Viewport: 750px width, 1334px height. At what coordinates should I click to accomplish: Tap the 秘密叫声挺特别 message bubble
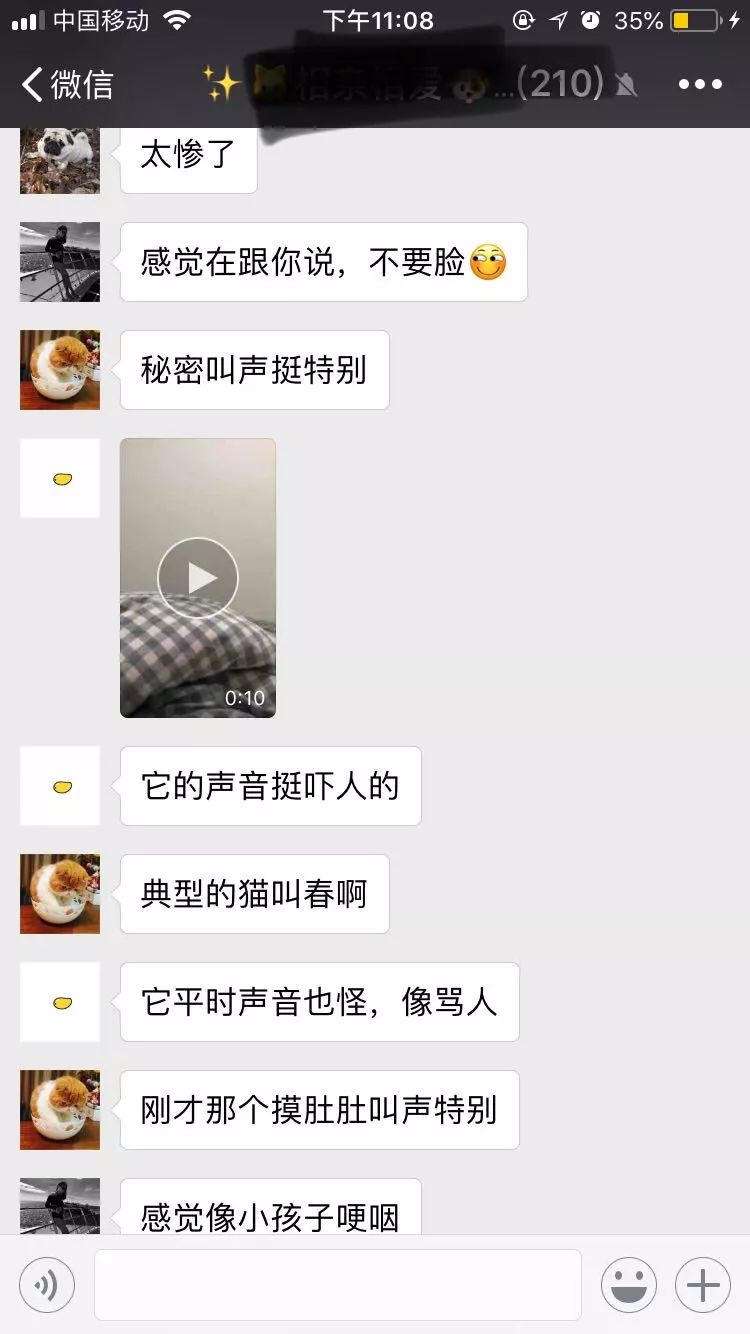[x=253, y=370]
